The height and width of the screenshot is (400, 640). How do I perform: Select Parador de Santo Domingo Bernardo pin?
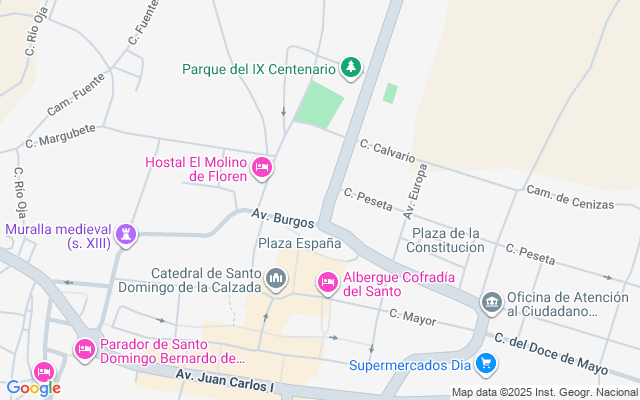coord(84,350)
